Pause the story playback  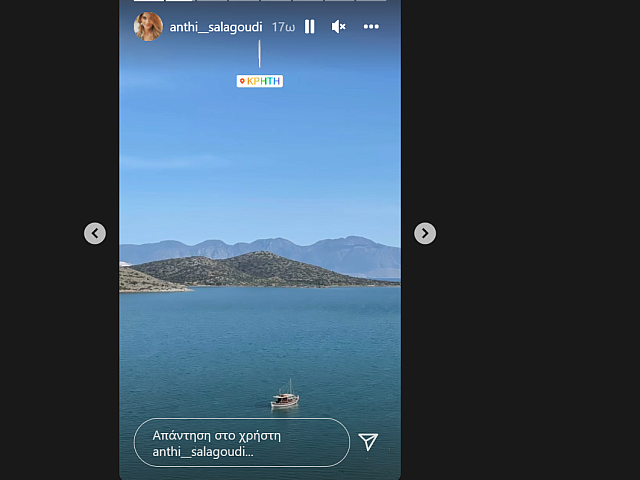310,27
